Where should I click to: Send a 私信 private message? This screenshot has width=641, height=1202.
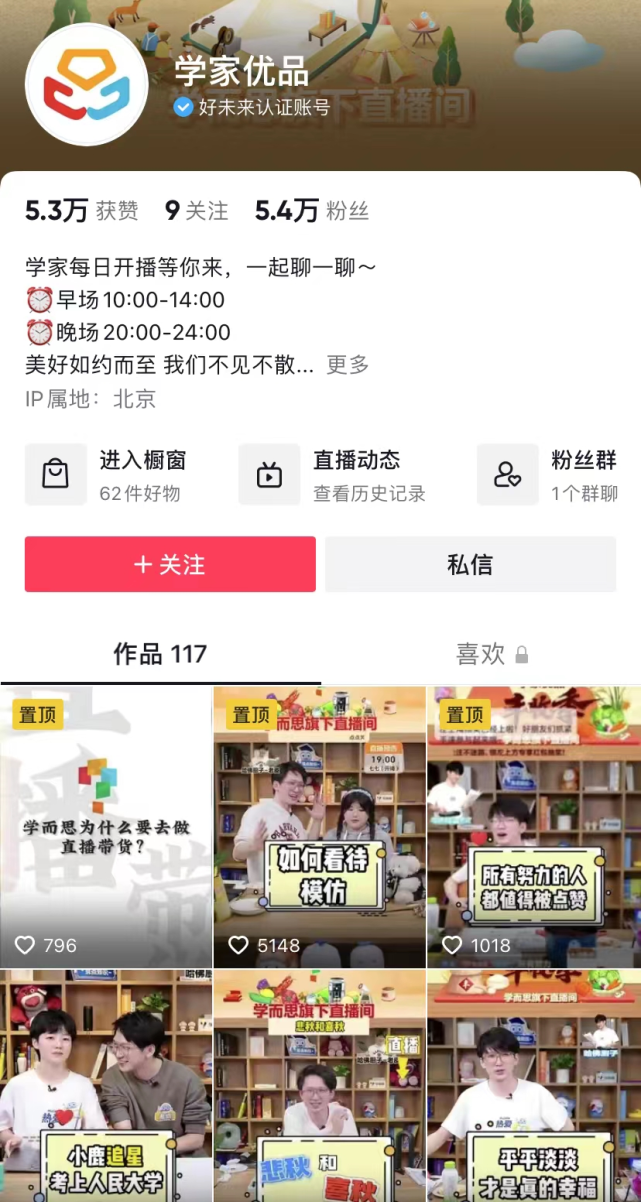tap(470, 564)
